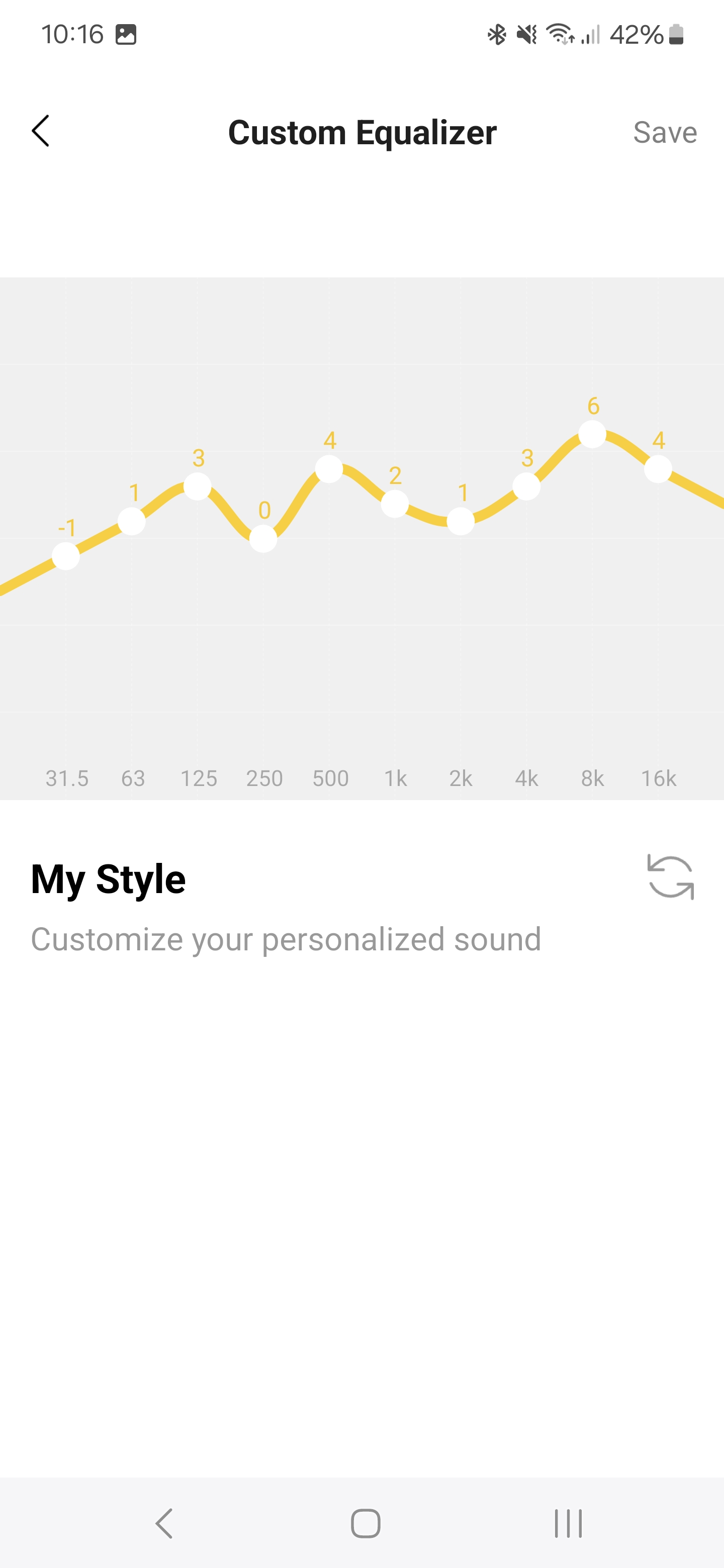
Task: Select the 4k band handle
Action: [x=526, y=486]
